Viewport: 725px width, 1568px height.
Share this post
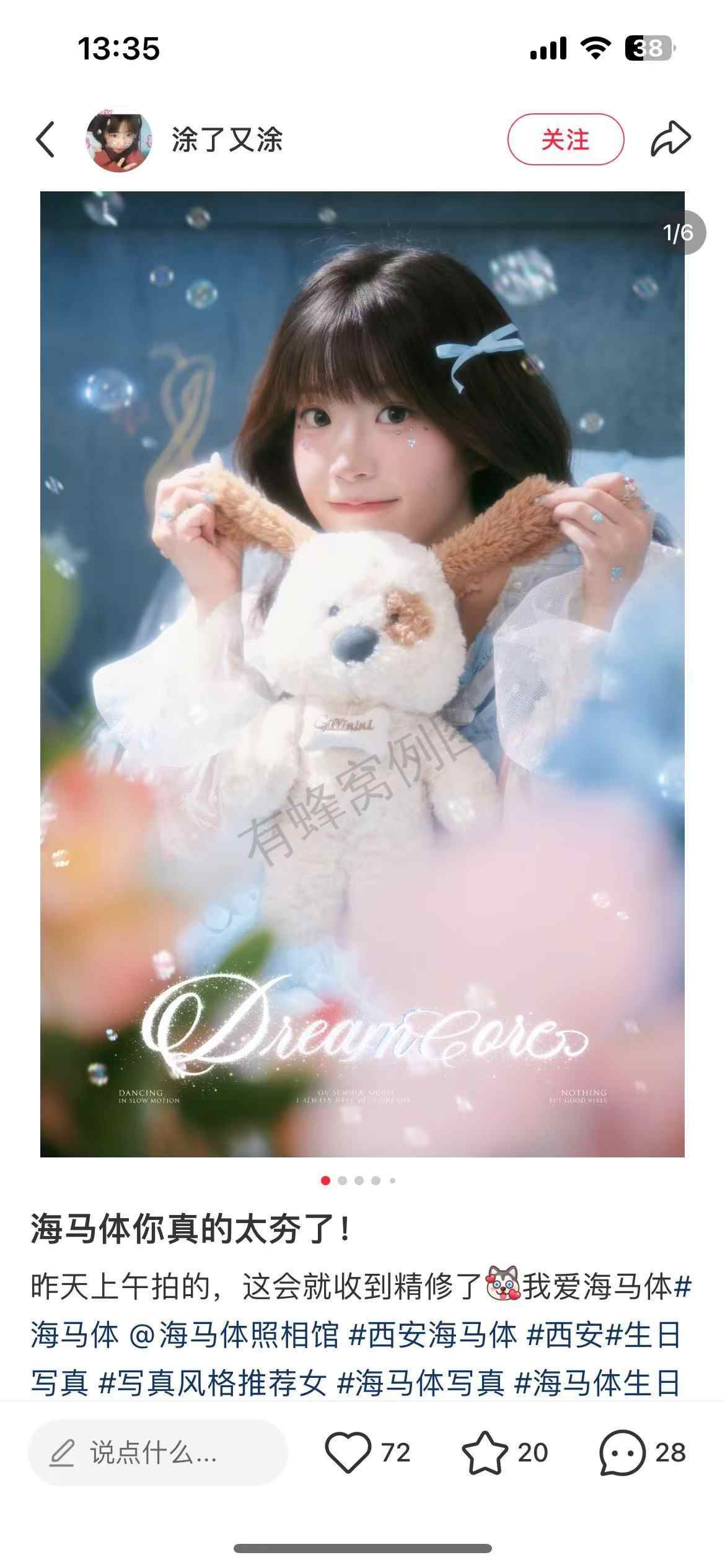click(x=670, y=139)
